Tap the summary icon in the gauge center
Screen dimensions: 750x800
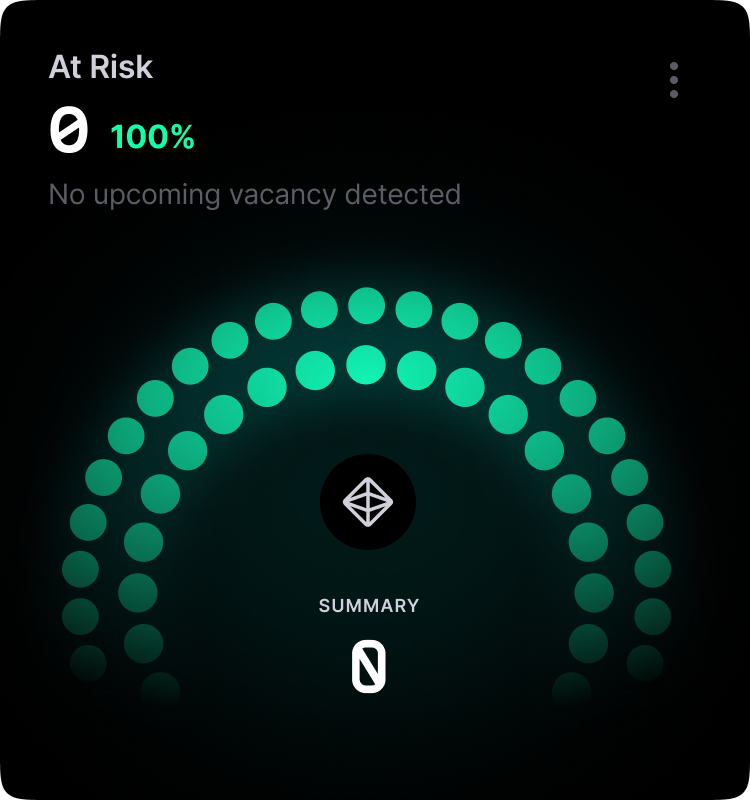(x=368, y=502)
